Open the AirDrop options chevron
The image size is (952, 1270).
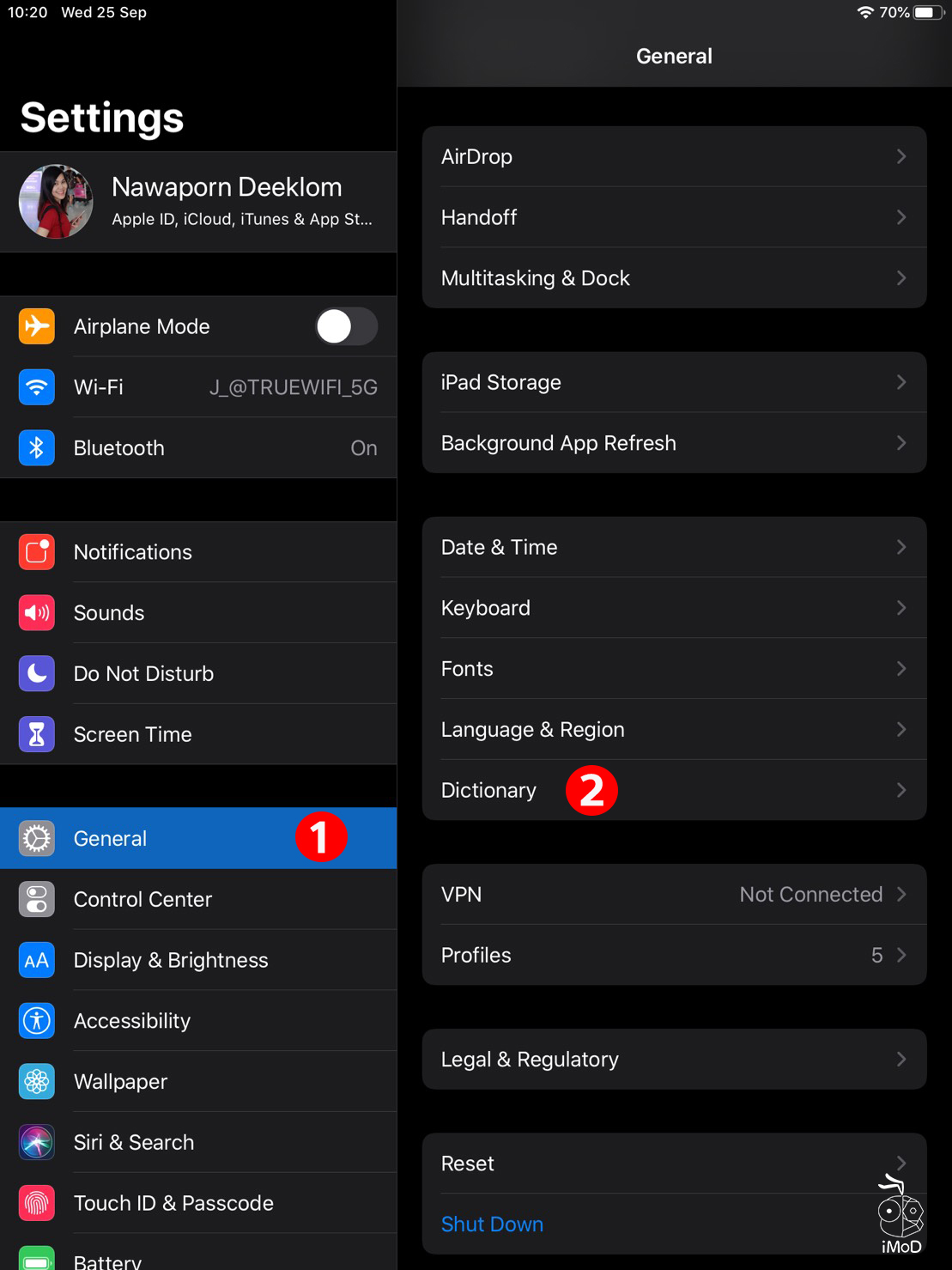pyautogui.click(x=901, y=156)
